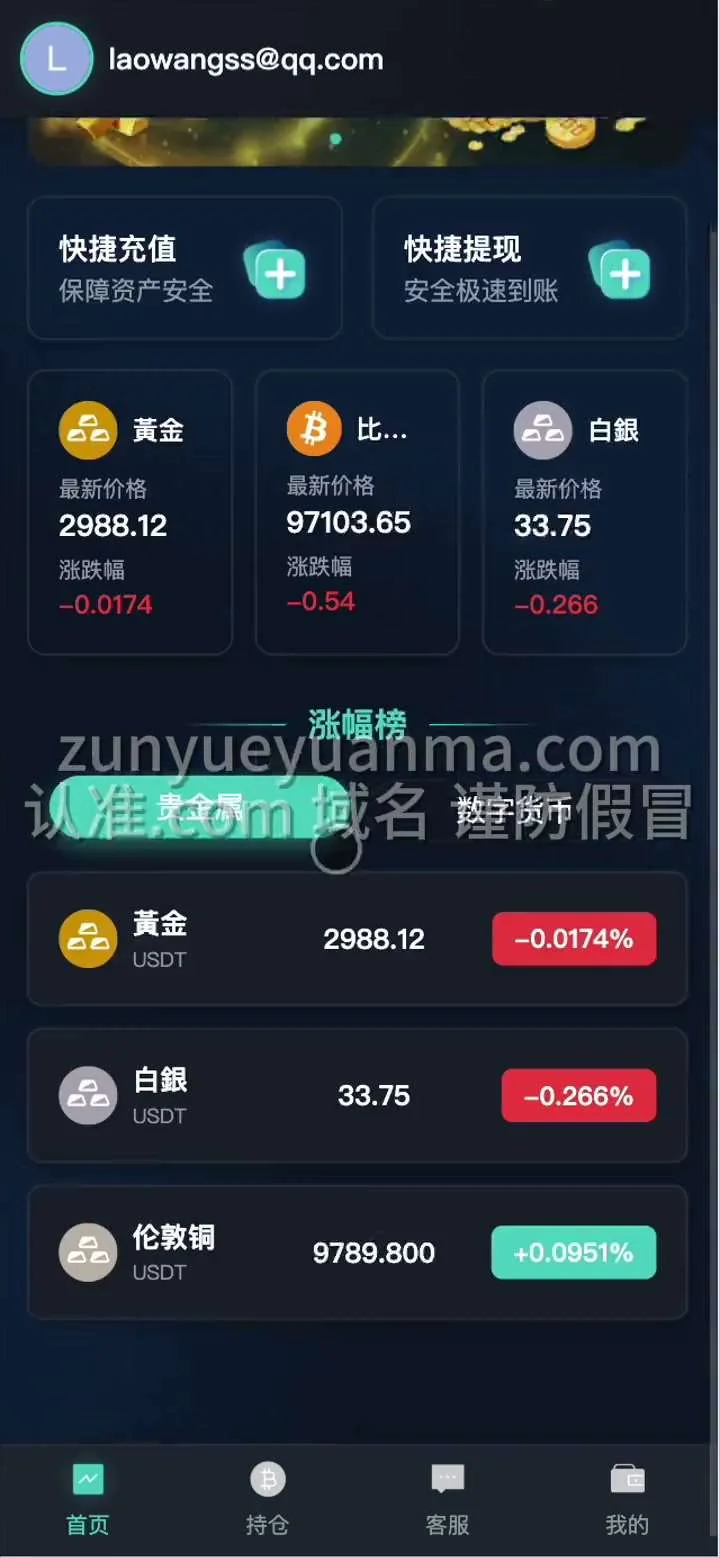Viewport: 720px width, 1558px height.
Task: Open the 黃金 price card
Action: (130, 512)
